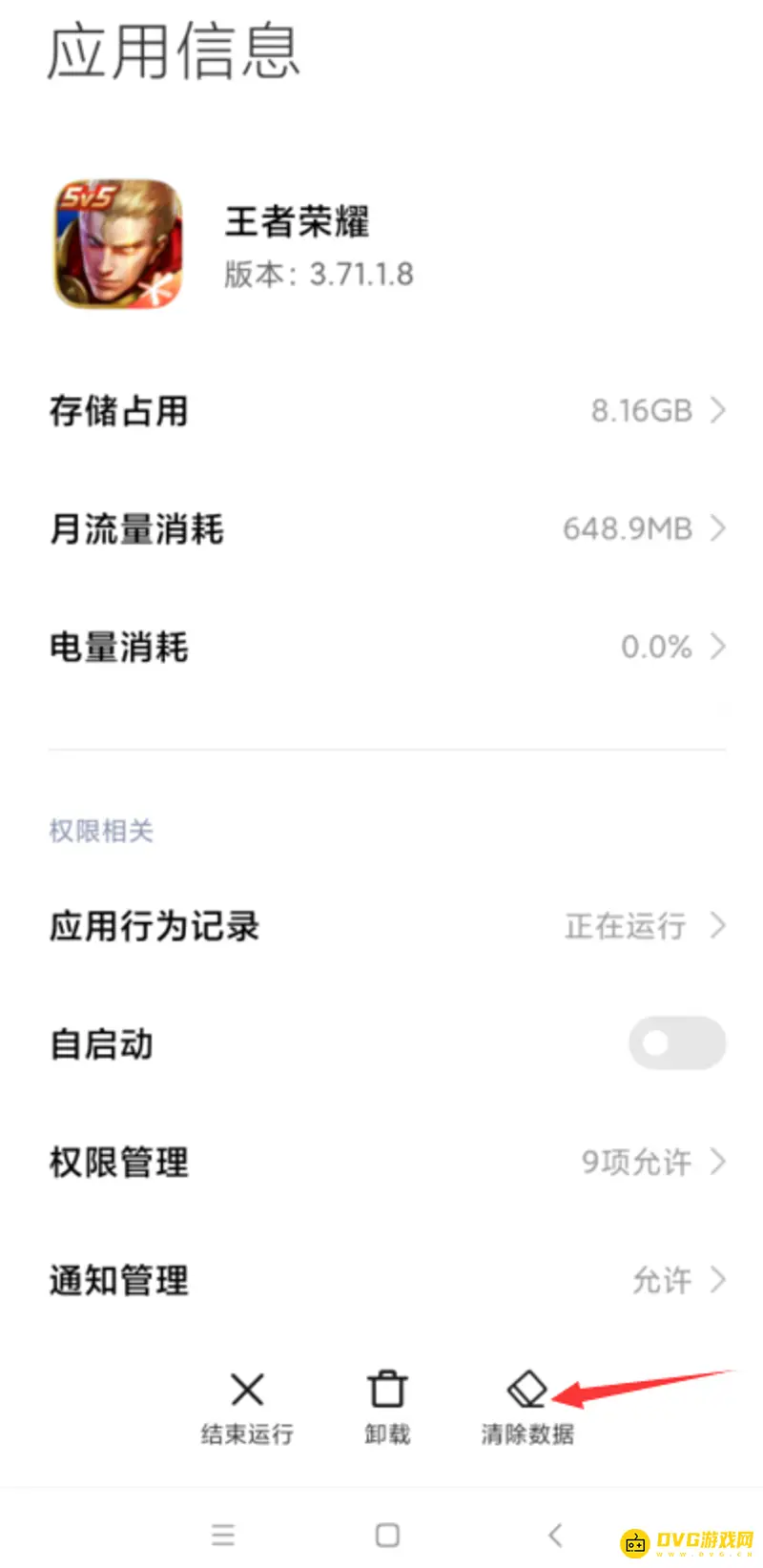Image resolution: width=763 pixels, height=1568 pixels.
Task: Expand the 电量消耗 battery usage row
Action: tap(381, 648)
